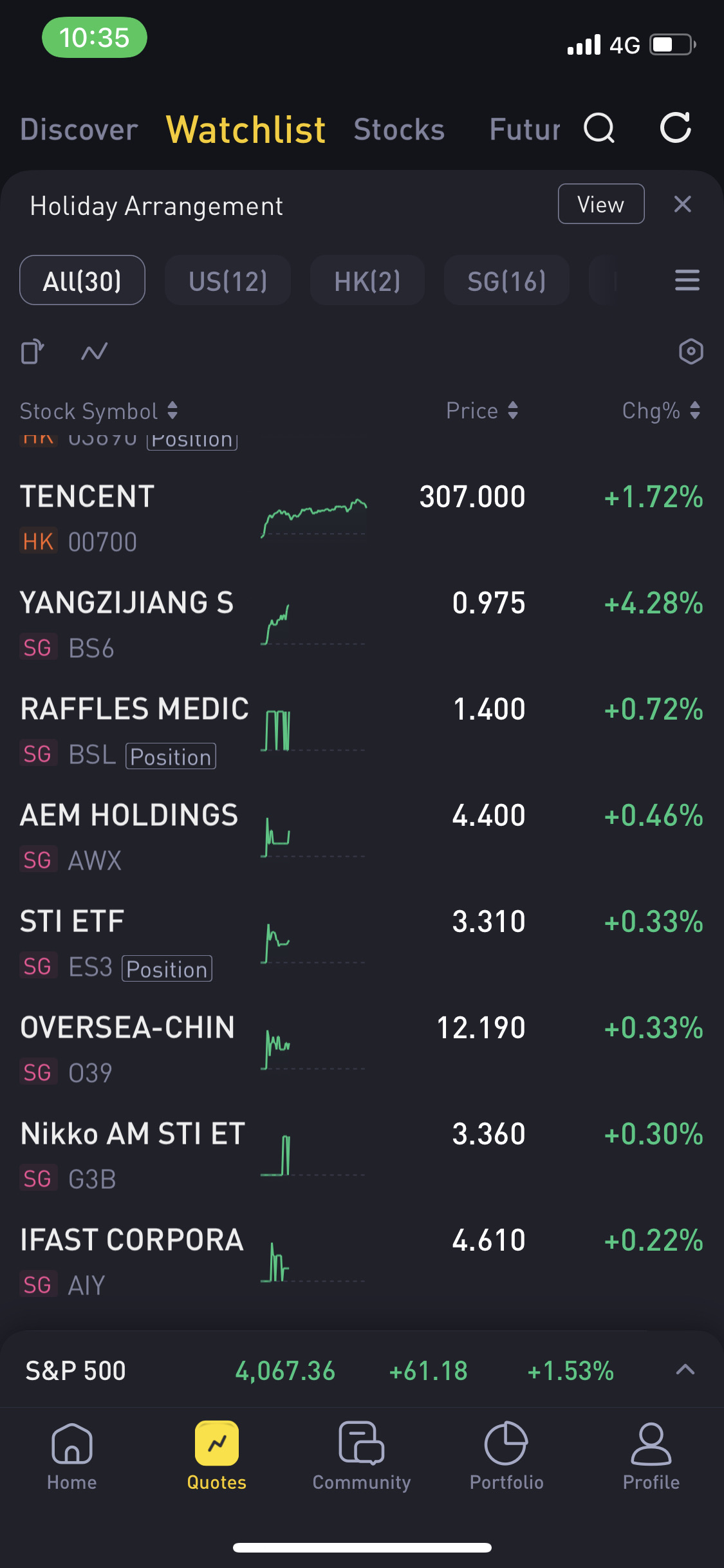
Task: Switch to the Discover tab
Action: pyautogui.click(x=79, y=129)
